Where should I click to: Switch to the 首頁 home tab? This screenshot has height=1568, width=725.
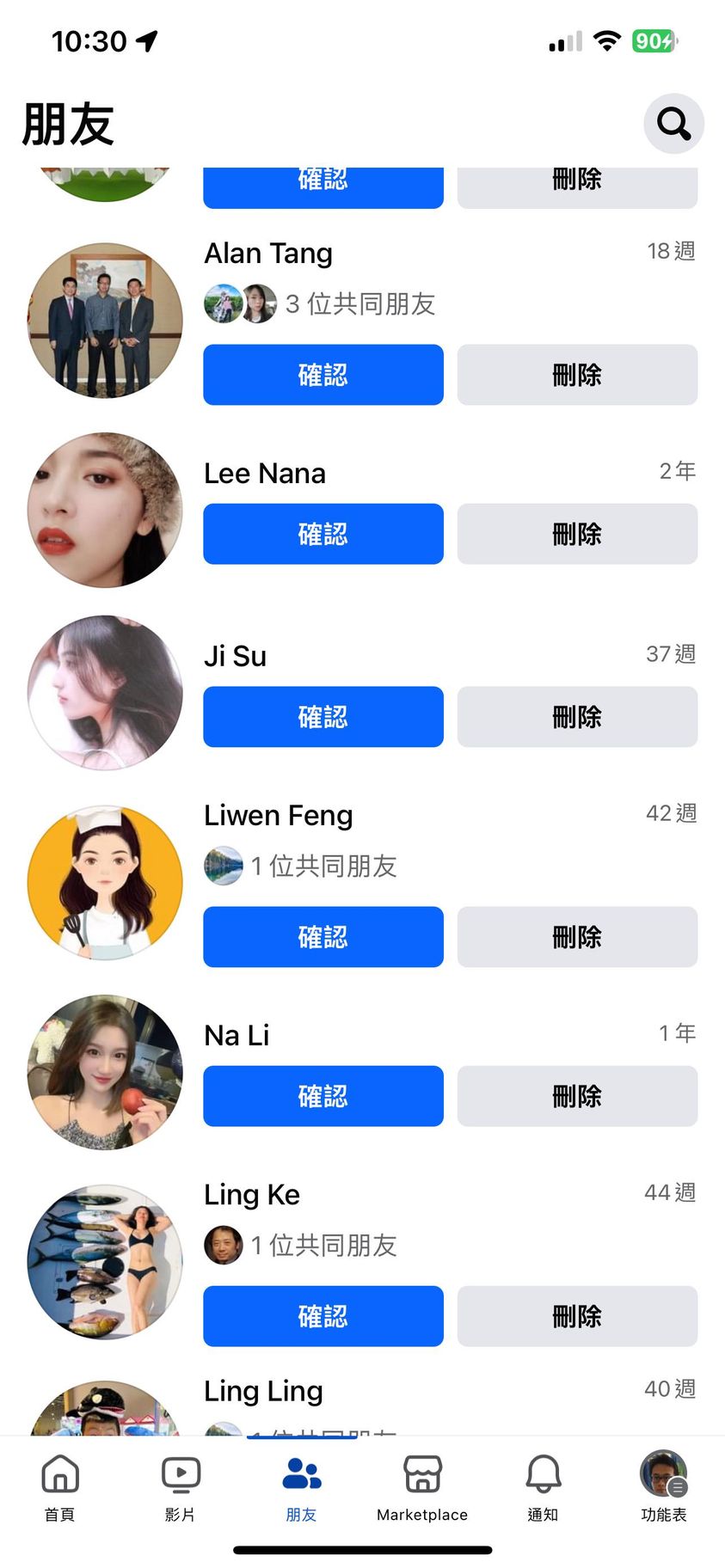(x=60, y=1487)
